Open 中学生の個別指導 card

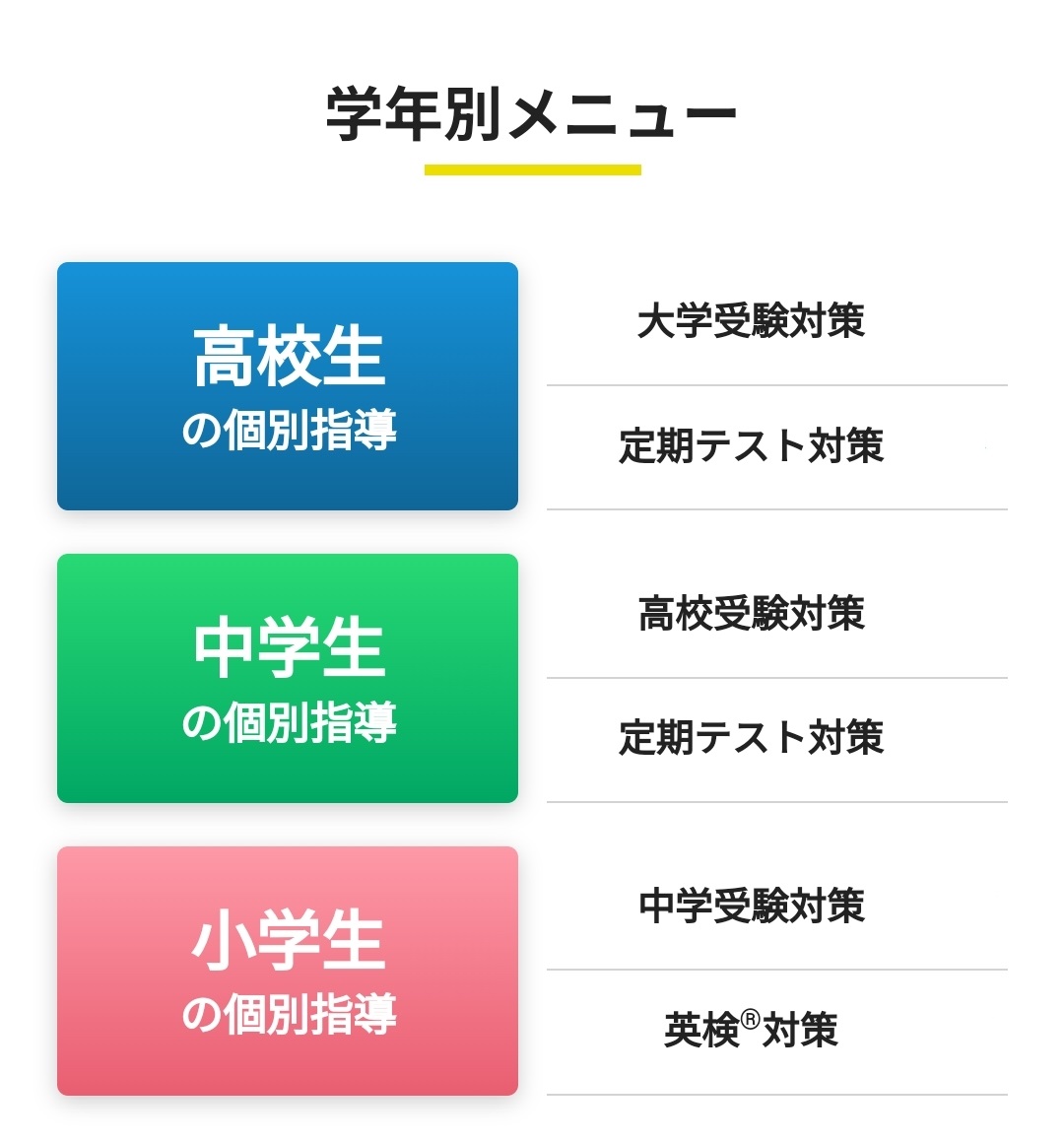(288, 678)
